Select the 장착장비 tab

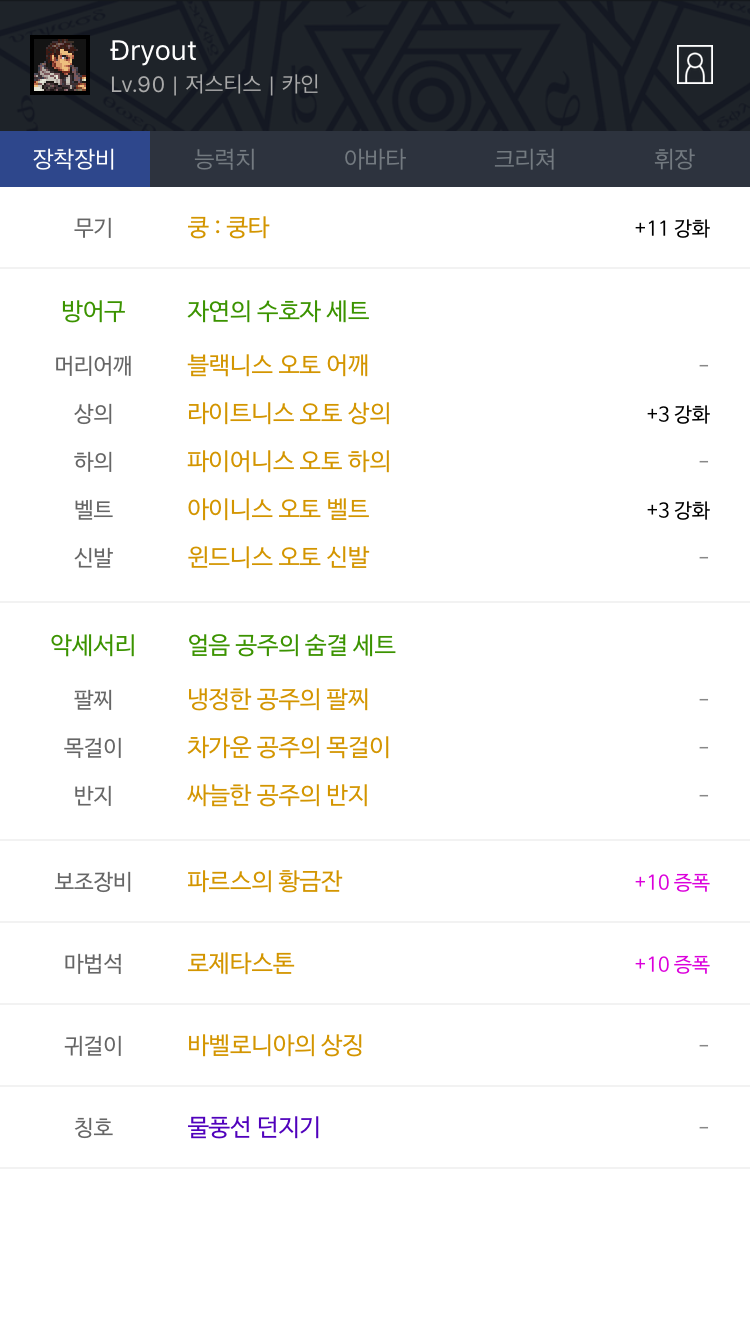pyautogui.click(x=75, y=159)
